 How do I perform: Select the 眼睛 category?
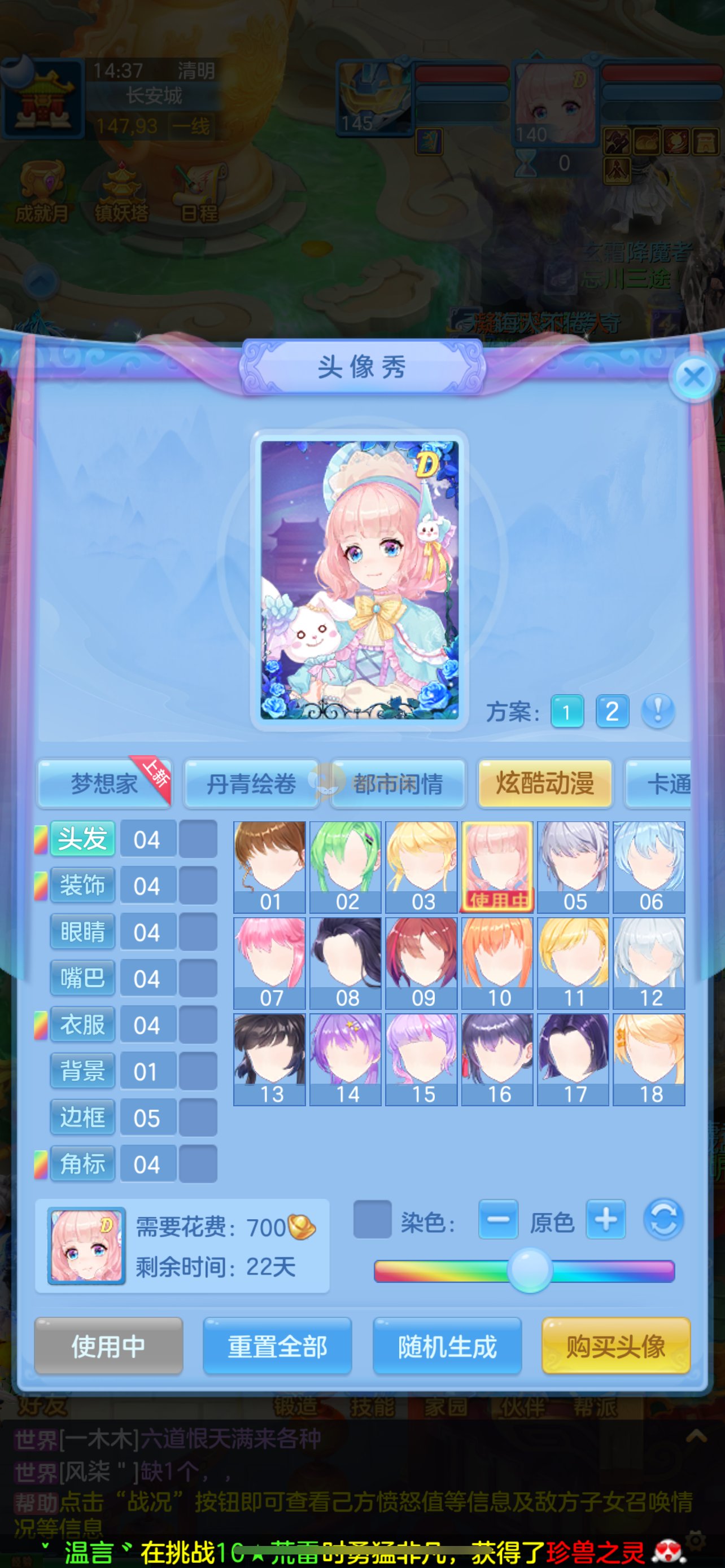(82, 932)
